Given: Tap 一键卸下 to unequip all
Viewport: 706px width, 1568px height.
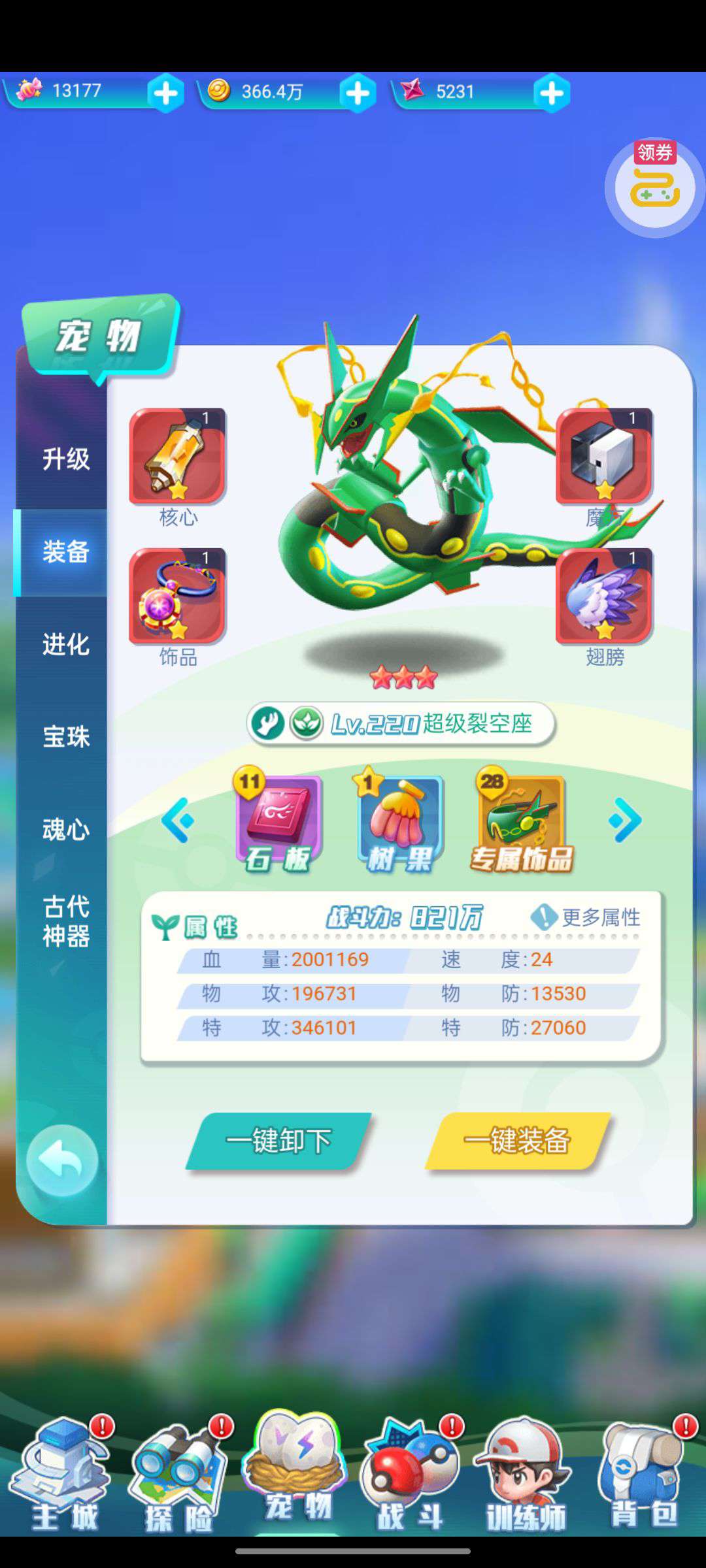Looking at the screenshot, I should [279, 1141].
